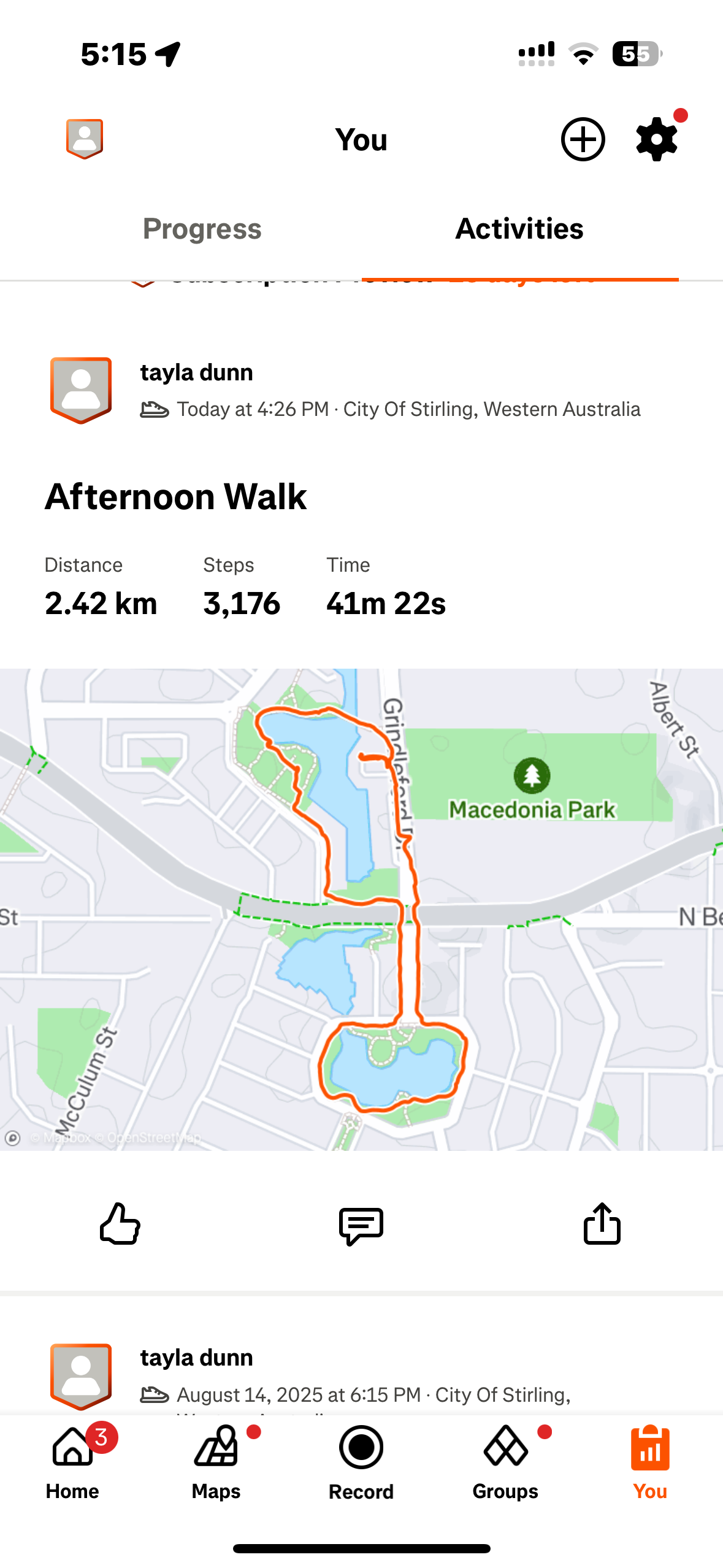Switch to the Groups tab
Viewport: 723px width, 1568px height.
pos(505,1462)
